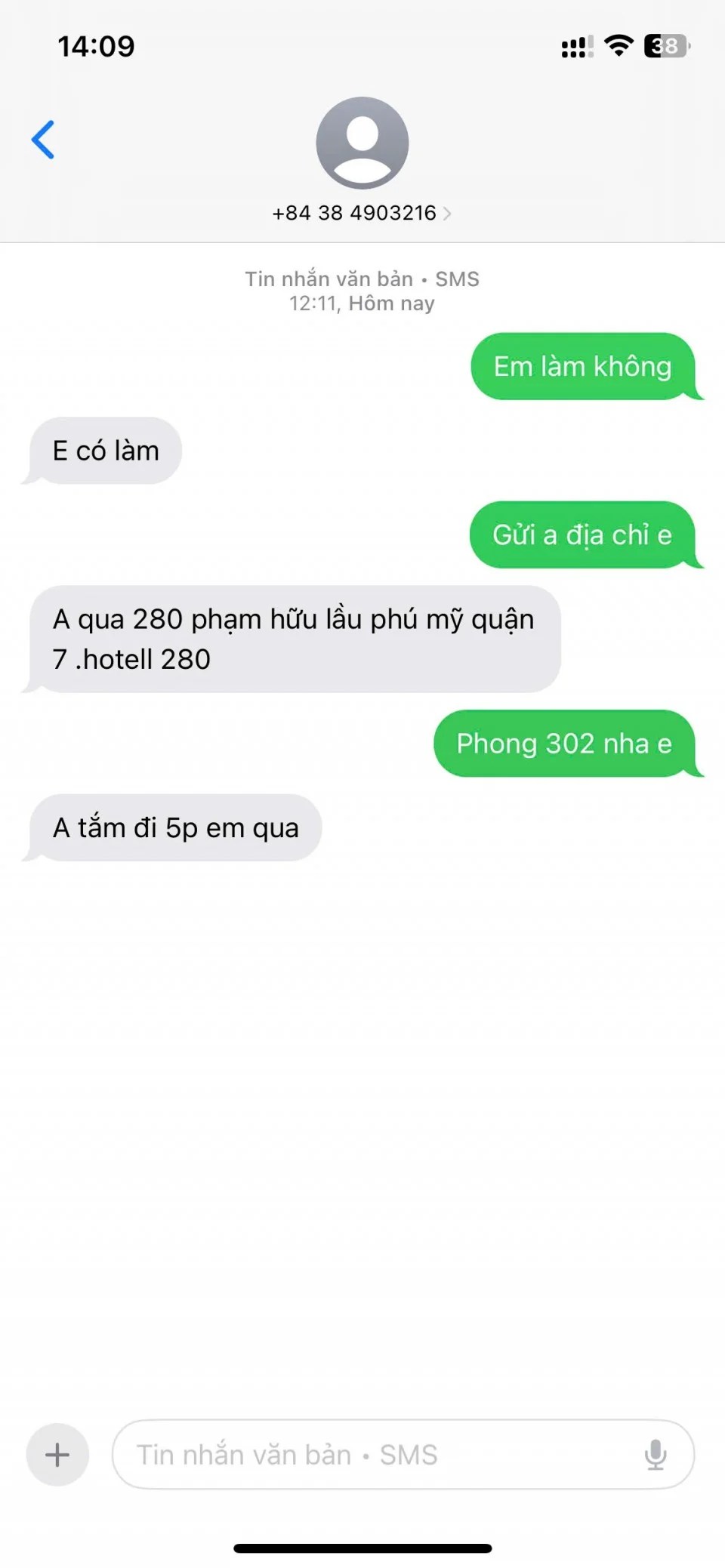Open contact details for +84 38 4903216
Image resolution: width=725 pixels, height=1568 pixels.
362,213
